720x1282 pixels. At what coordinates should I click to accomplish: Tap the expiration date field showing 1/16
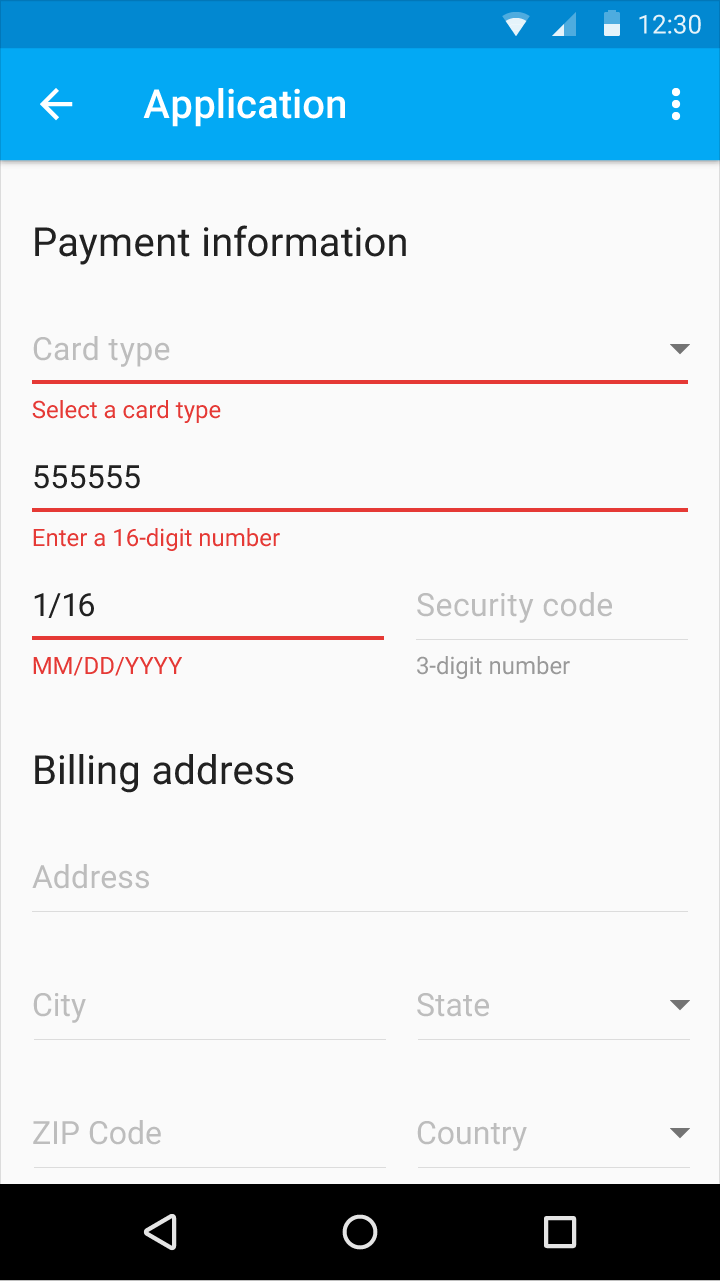208,606
